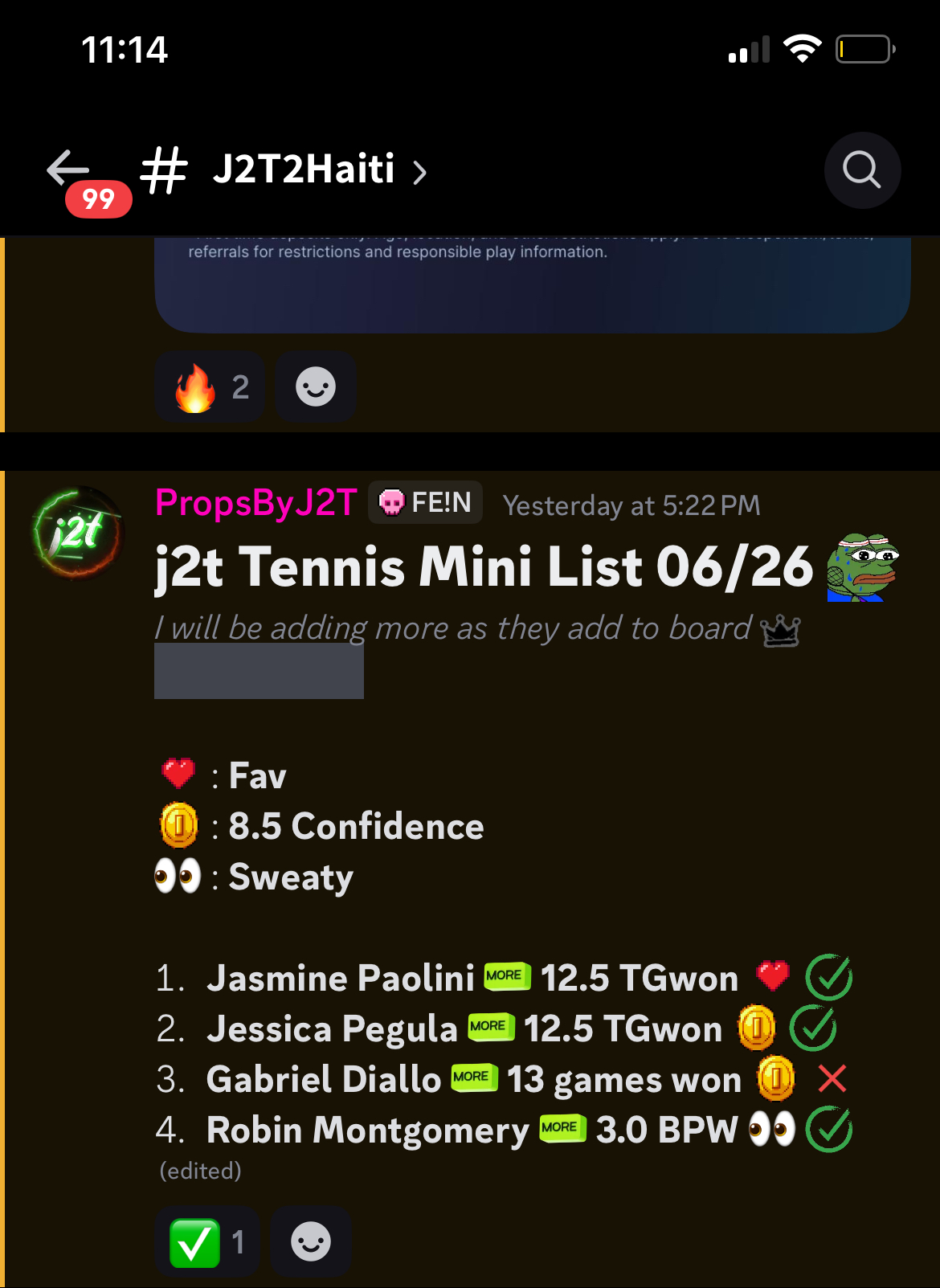Open PropsByJ2T's profile avatar
The height and width of the screenshot is (1288, 940).
pyautogui.click(x=78, y=532)
